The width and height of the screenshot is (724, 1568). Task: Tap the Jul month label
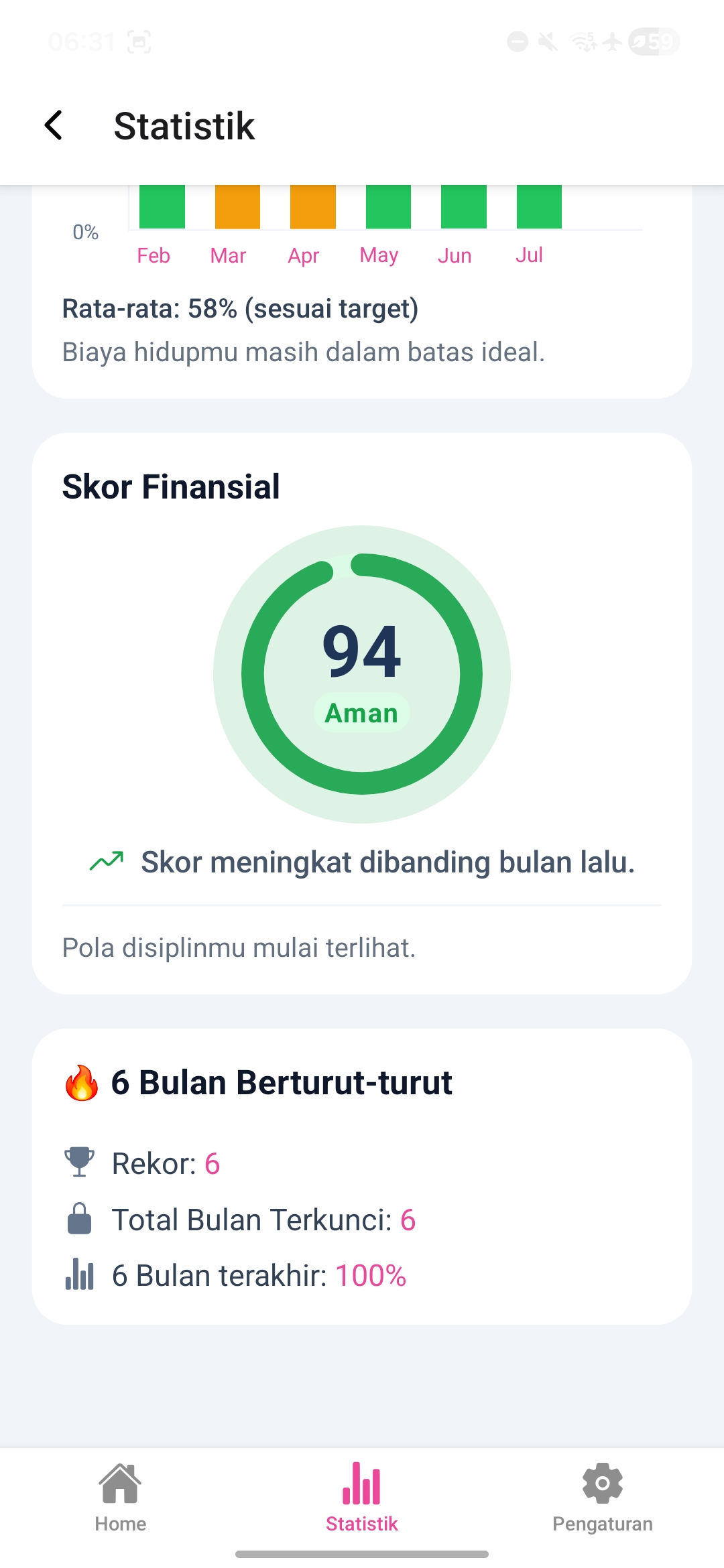click(x=529, y=255)
